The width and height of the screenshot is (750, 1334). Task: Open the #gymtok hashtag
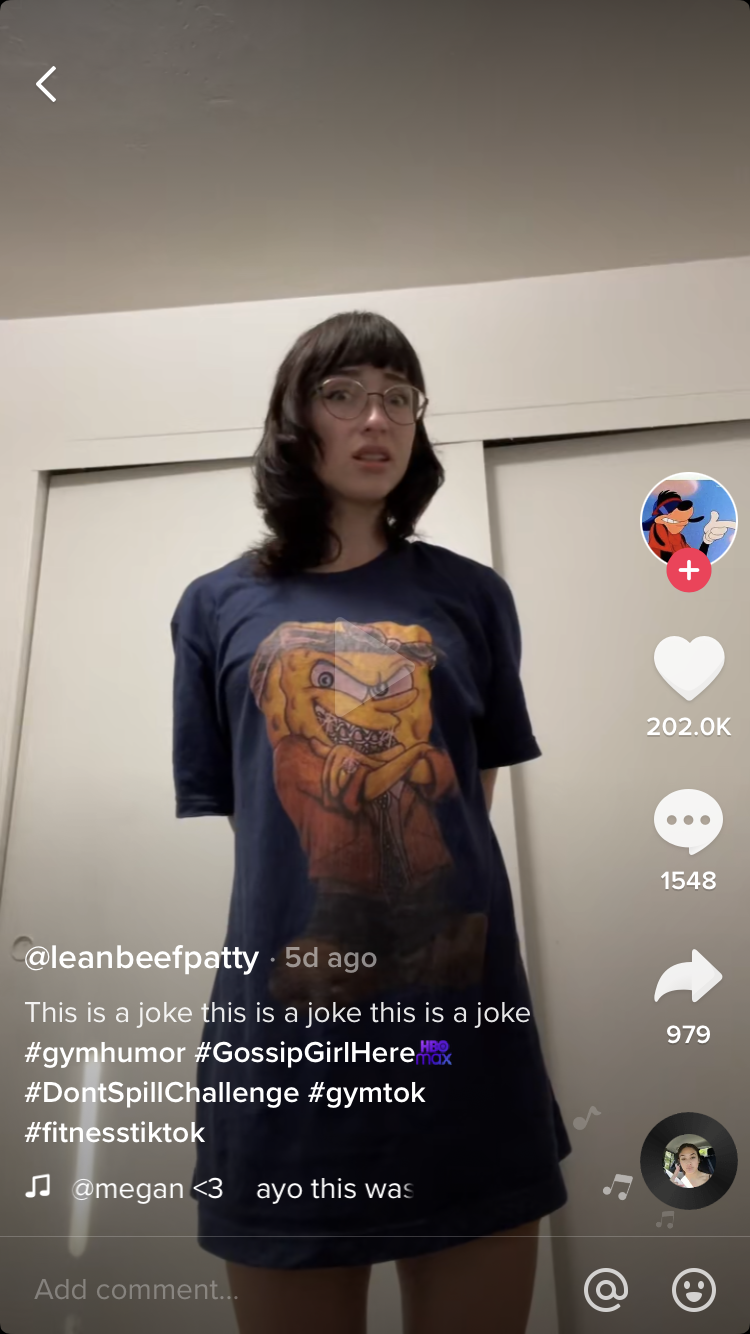pos(367,1092)
